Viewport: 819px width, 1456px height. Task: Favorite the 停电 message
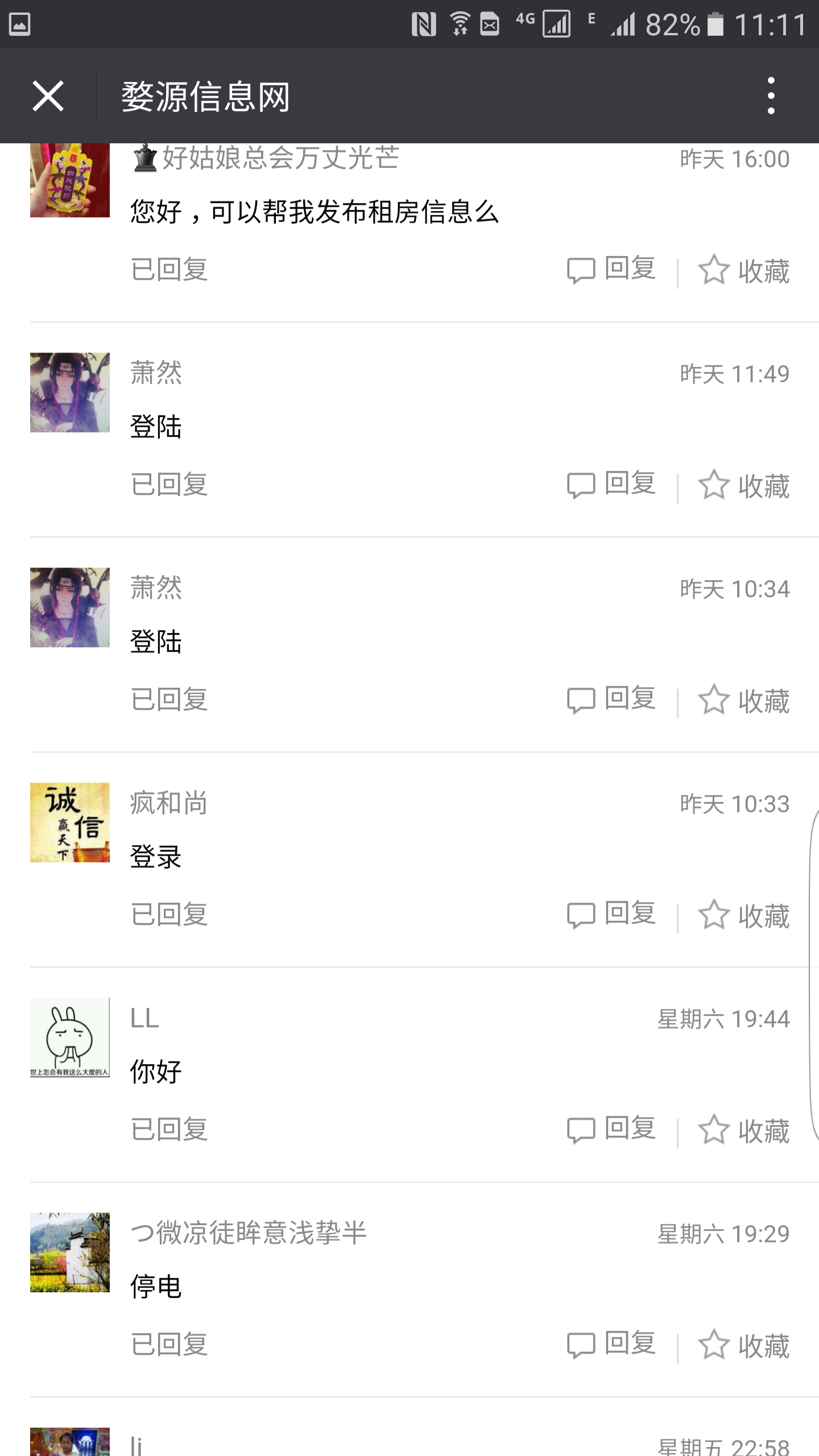point(744,1346)
